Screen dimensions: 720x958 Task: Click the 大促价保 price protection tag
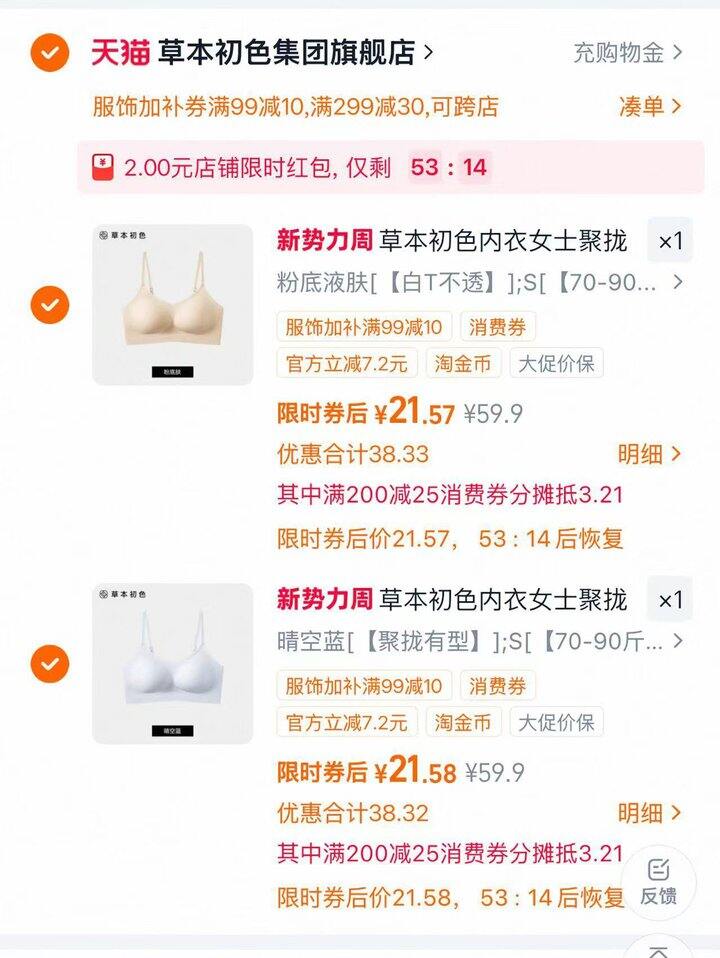pos(556,364)
